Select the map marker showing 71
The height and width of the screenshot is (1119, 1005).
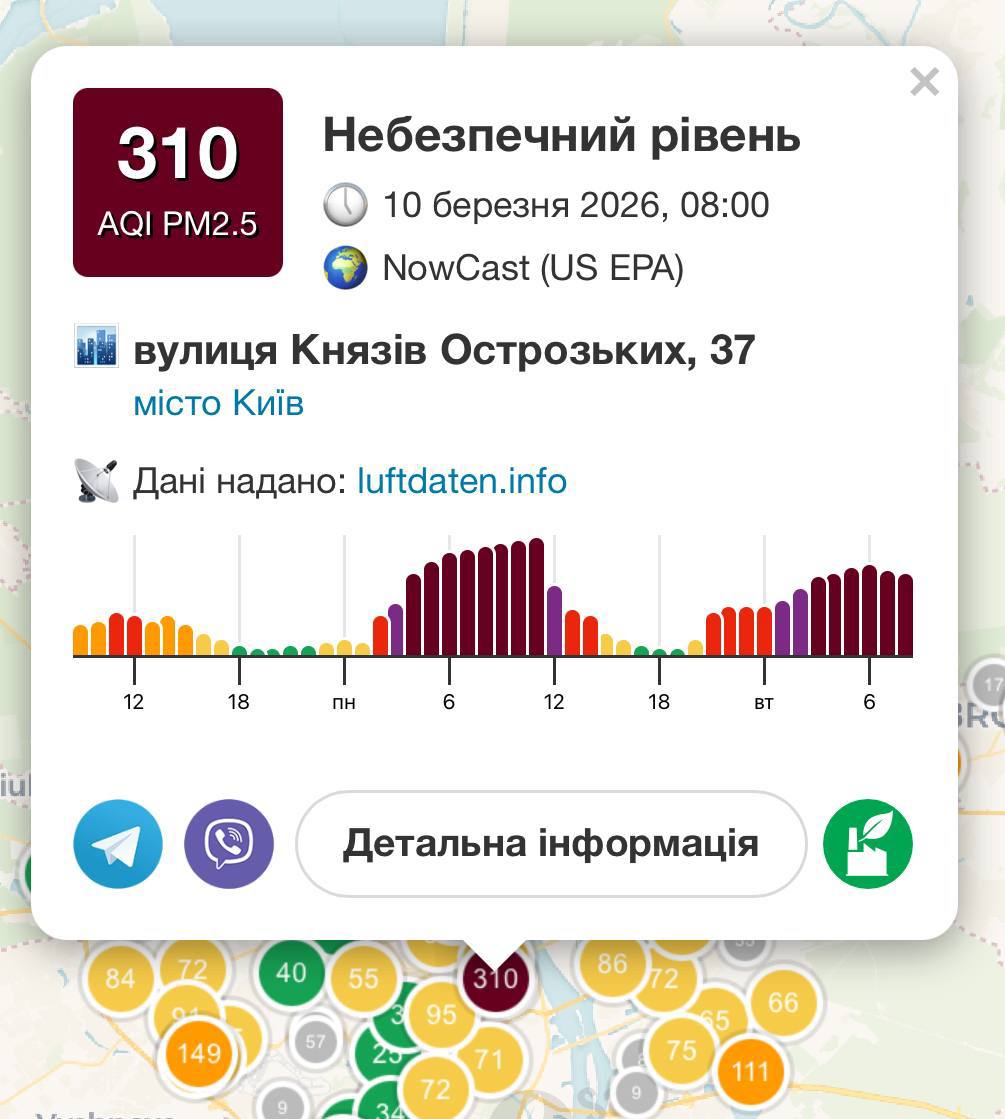click(x=490, y=1057)
